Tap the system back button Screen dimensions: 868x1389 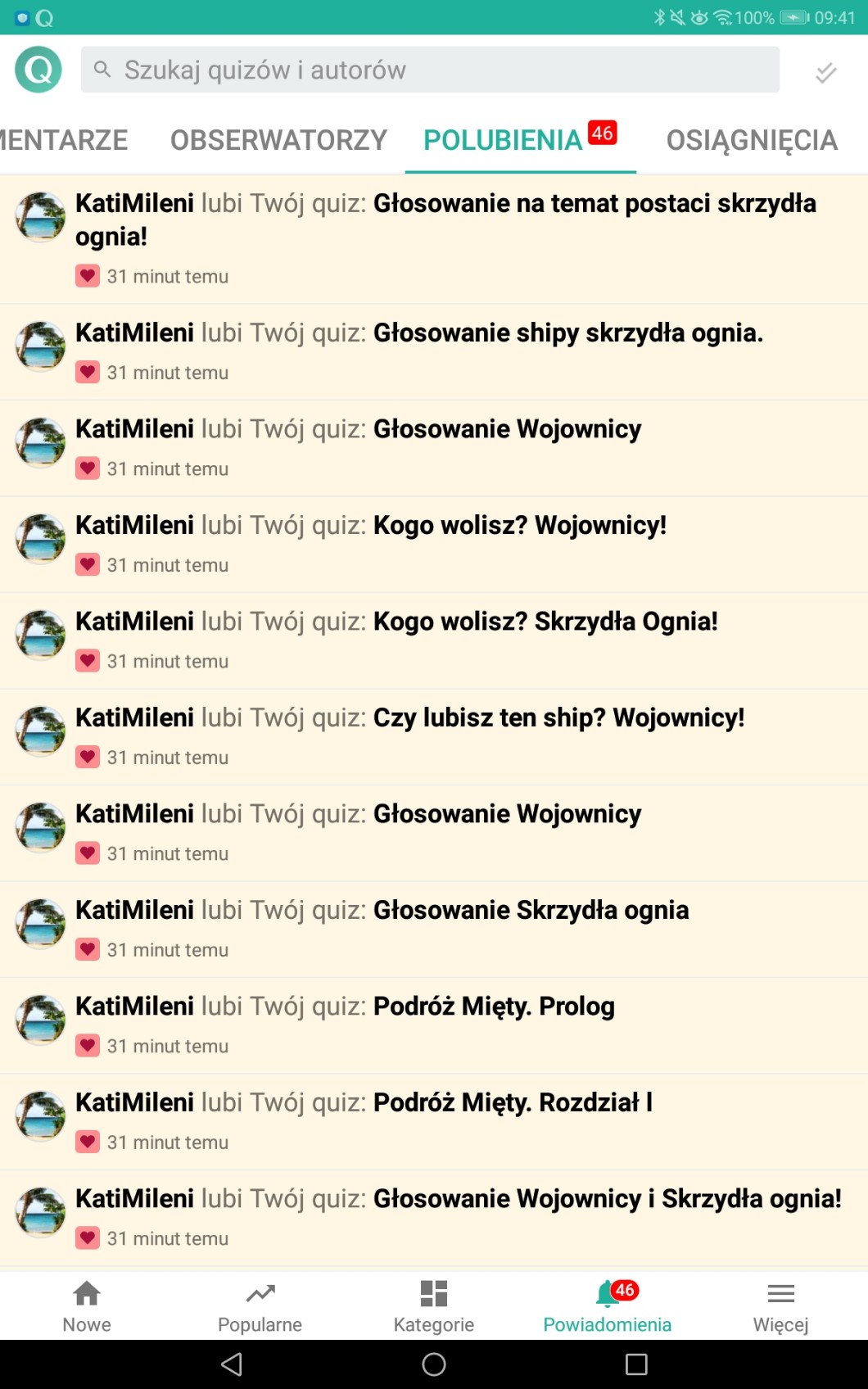232,1364
